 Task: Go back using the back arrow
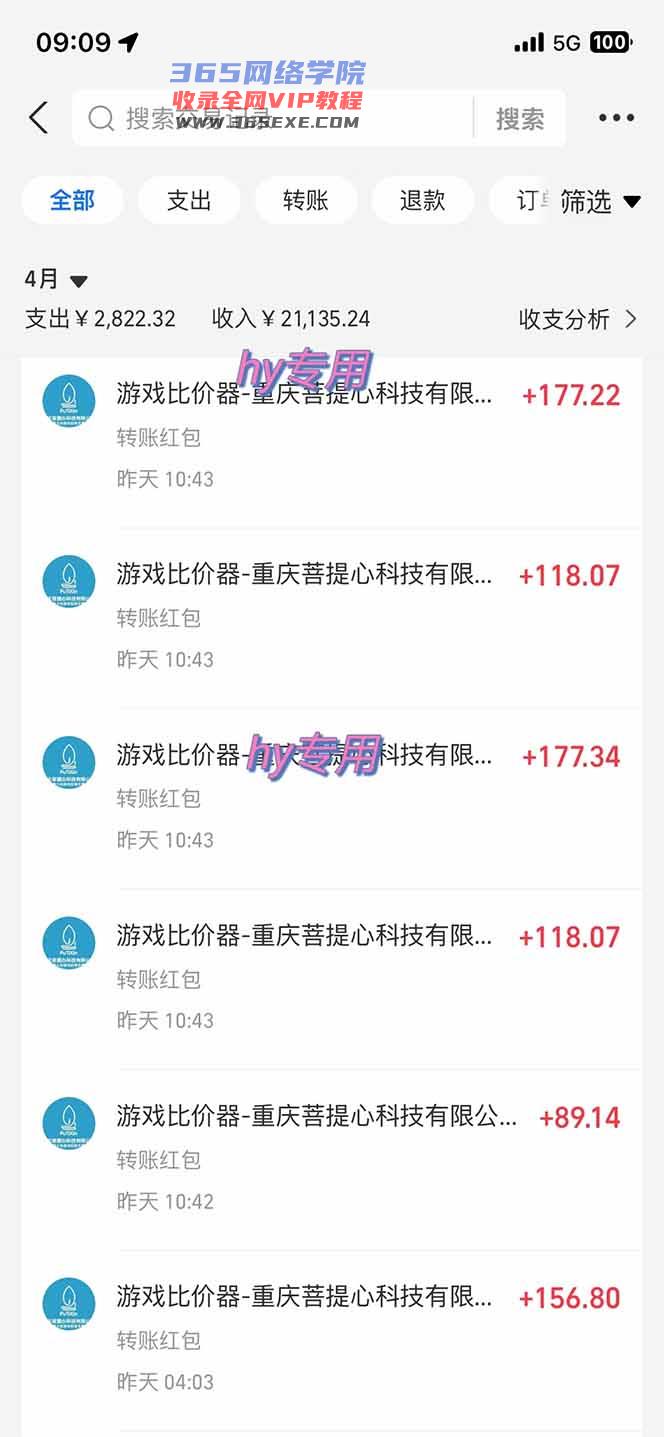tap(38, 118)
